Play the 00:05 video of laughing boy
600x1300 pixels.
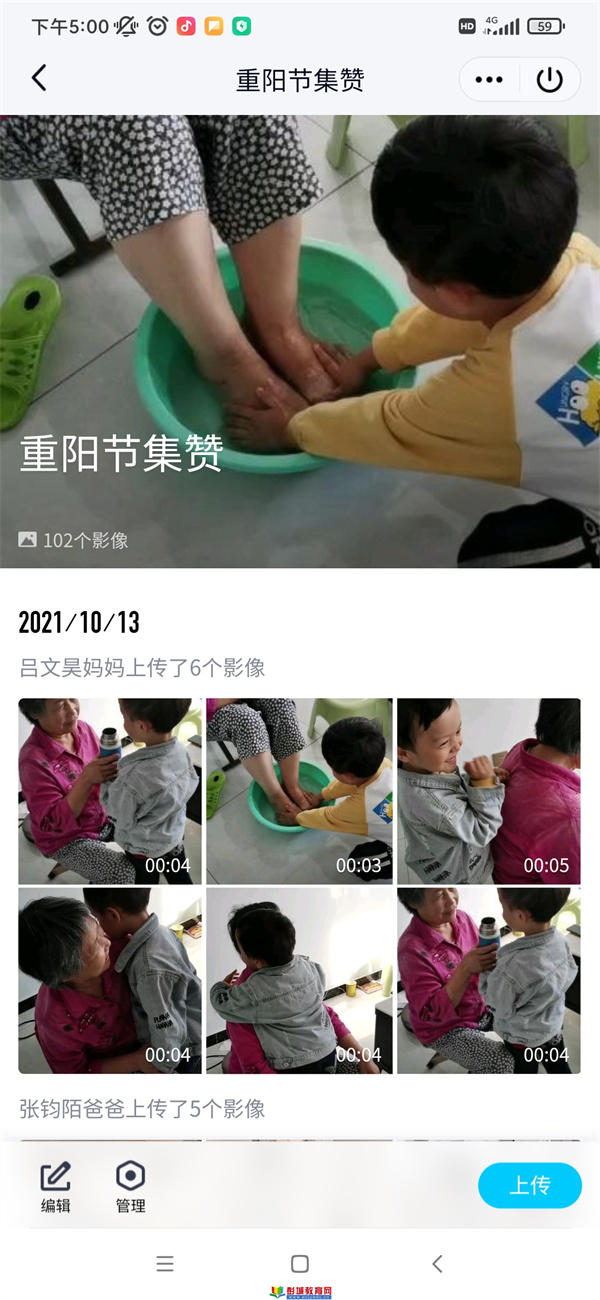coord(488,791)
